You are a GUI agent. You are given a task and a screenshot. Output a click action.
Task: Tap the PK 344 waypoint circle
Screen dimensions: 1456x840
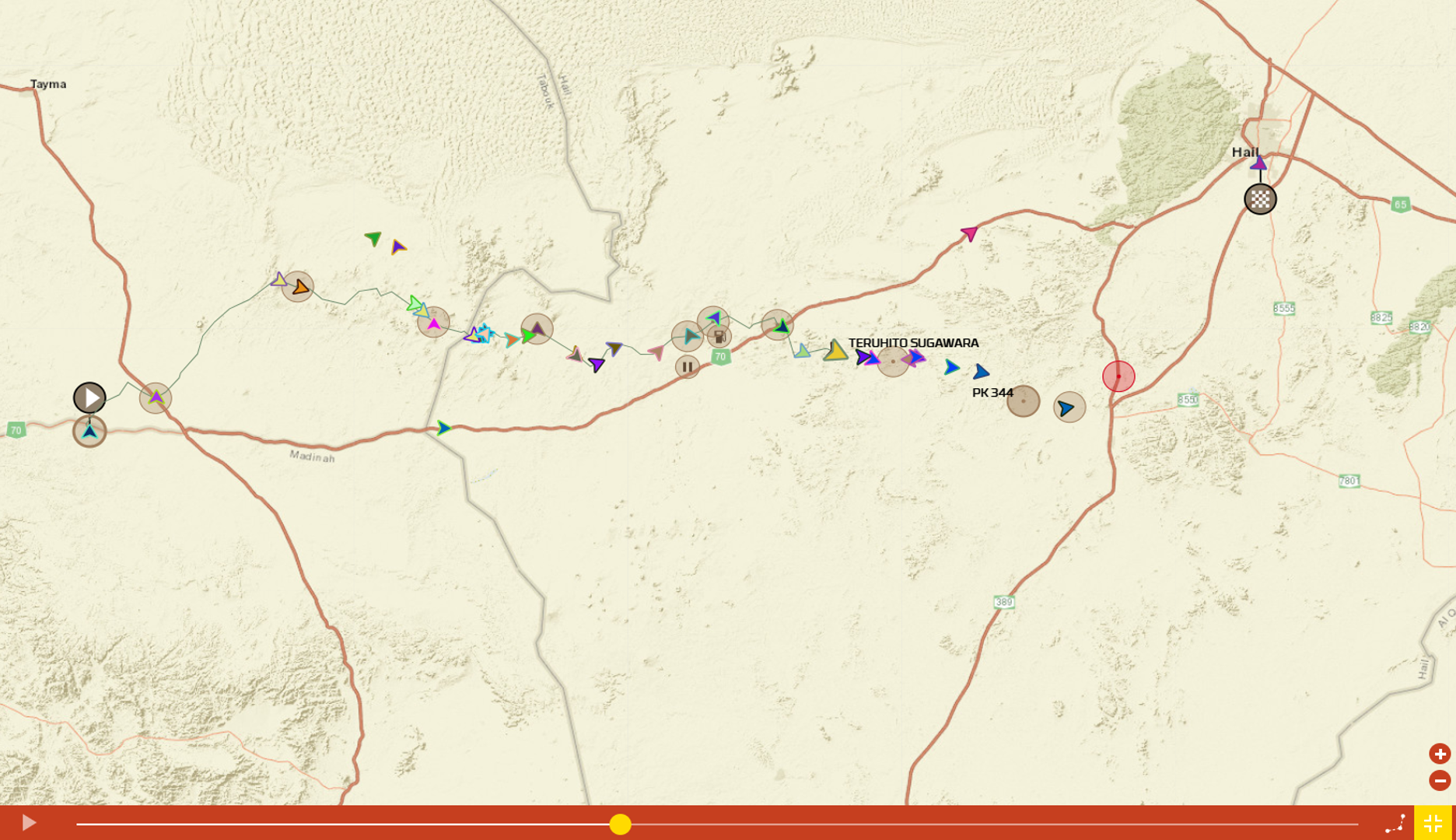1023,401
